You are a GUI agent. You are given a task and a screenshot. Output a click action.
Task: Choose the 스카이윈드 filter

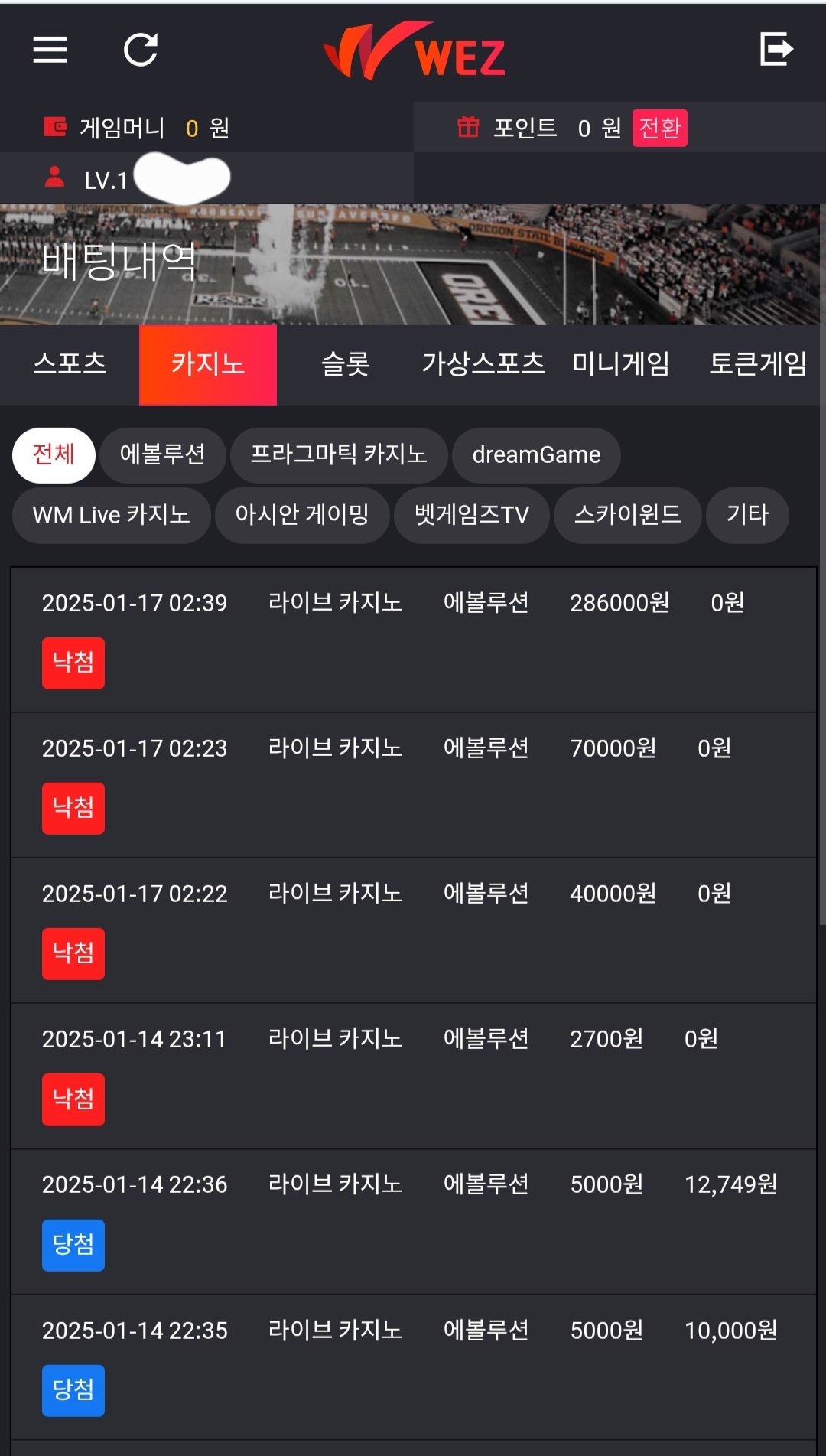(627, 515)
